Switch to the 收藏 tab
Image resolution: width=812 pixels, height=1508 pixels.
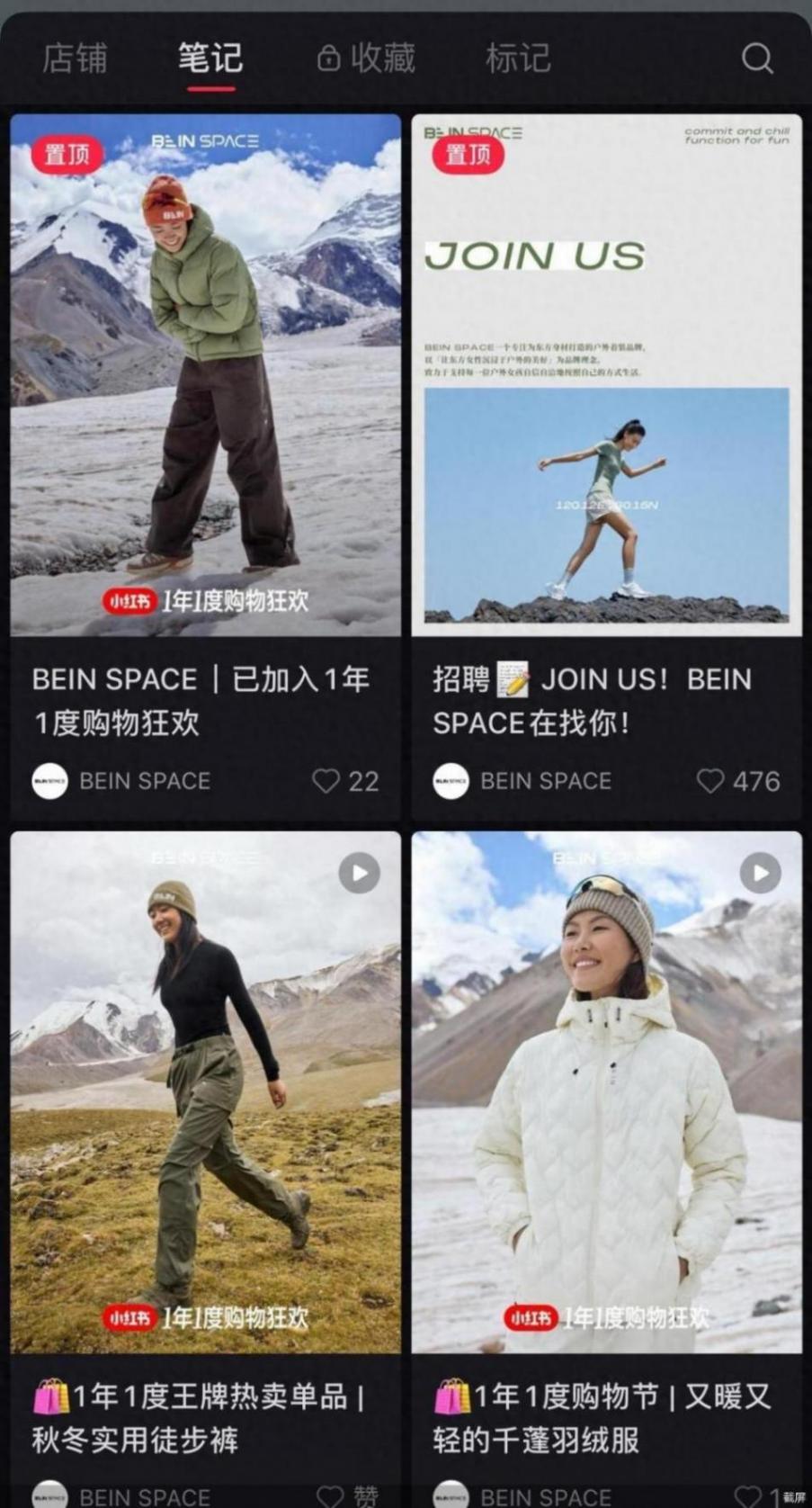coord(367,58)
